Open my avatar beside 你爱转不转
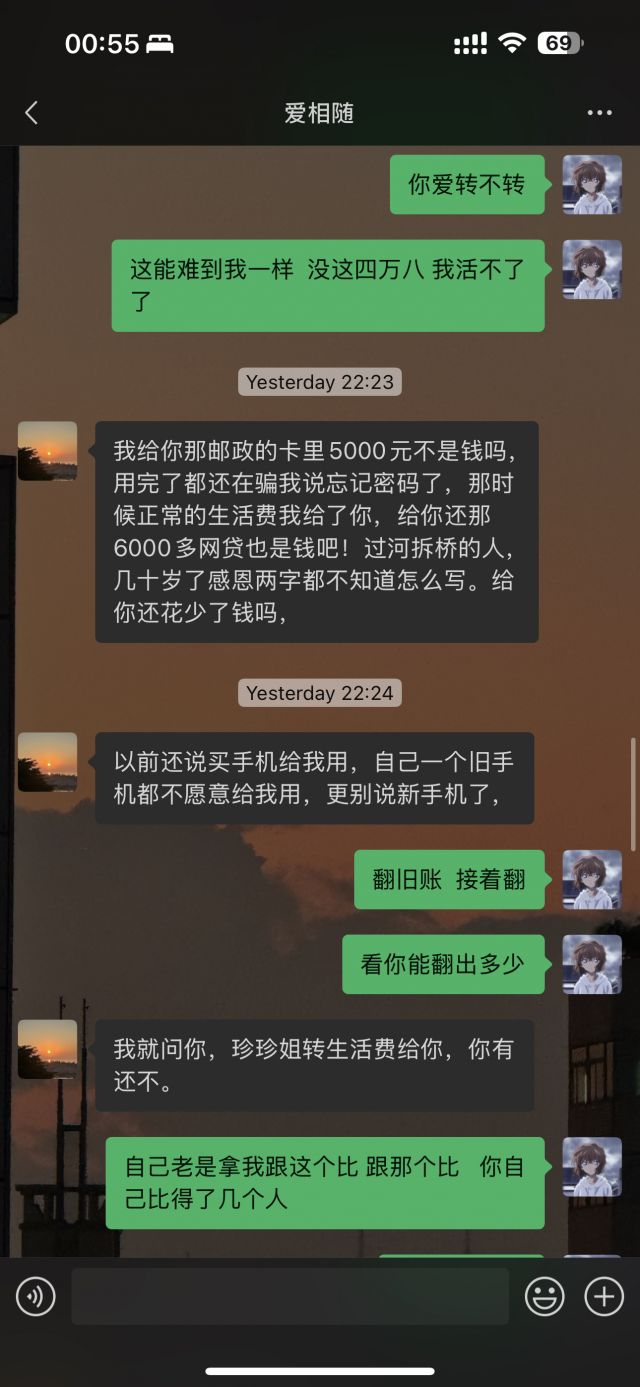The image size is (640, 1387). tap(591, 184)
